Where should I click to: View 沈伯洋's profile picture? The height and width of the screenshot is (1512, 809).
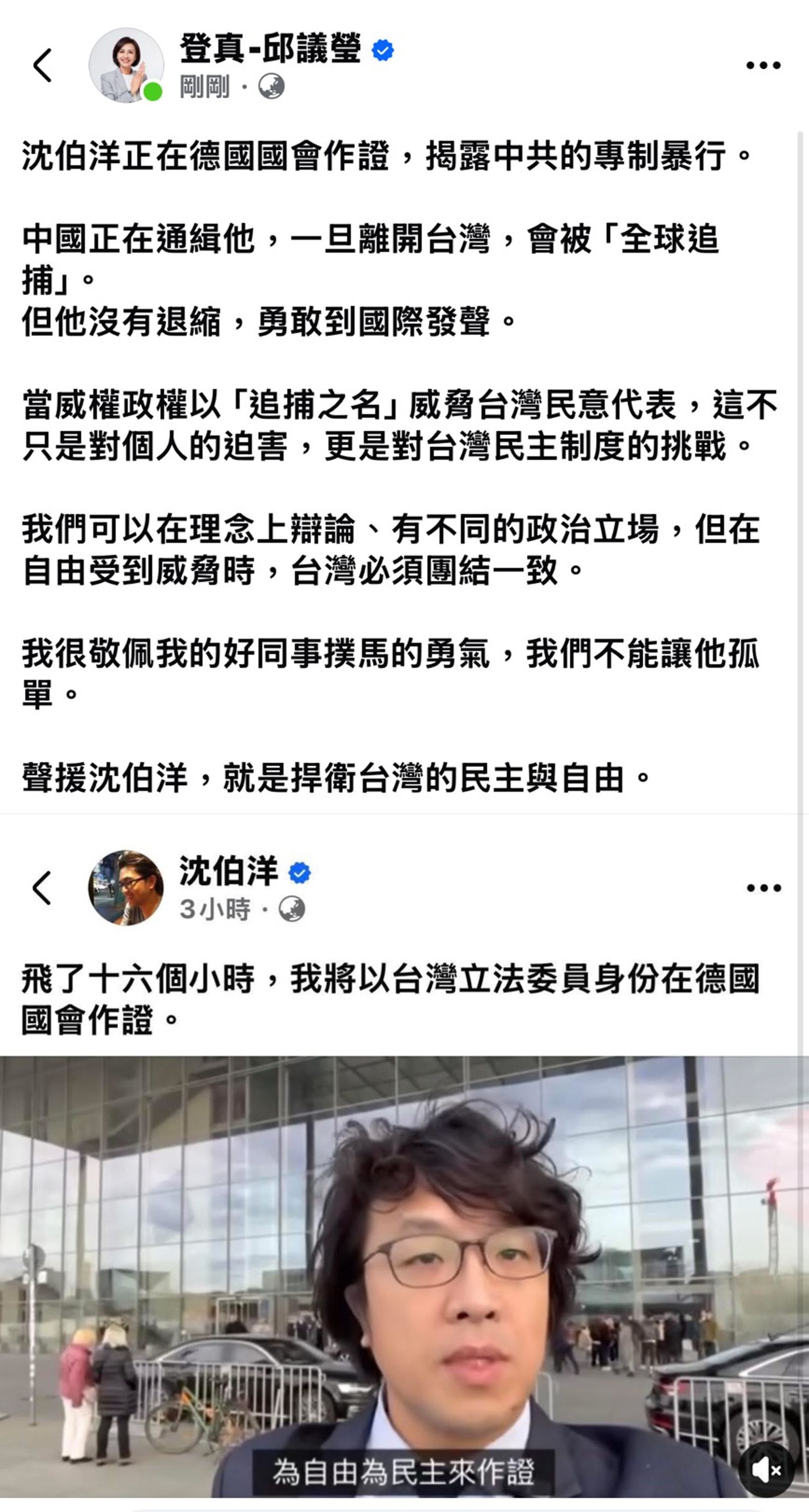[126, 888]
